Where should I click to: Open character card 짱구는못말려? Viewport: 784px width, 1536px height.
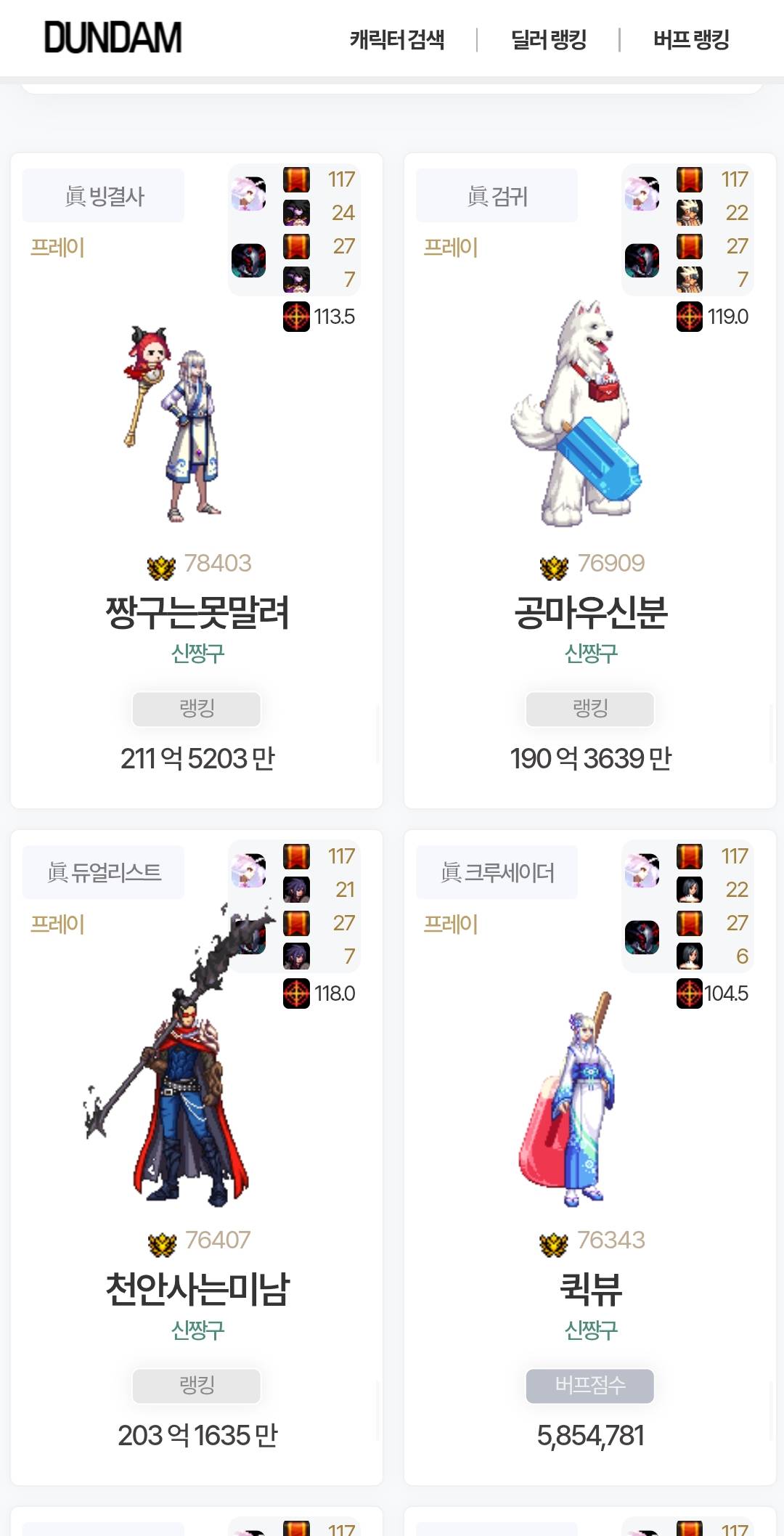[197, 611]
